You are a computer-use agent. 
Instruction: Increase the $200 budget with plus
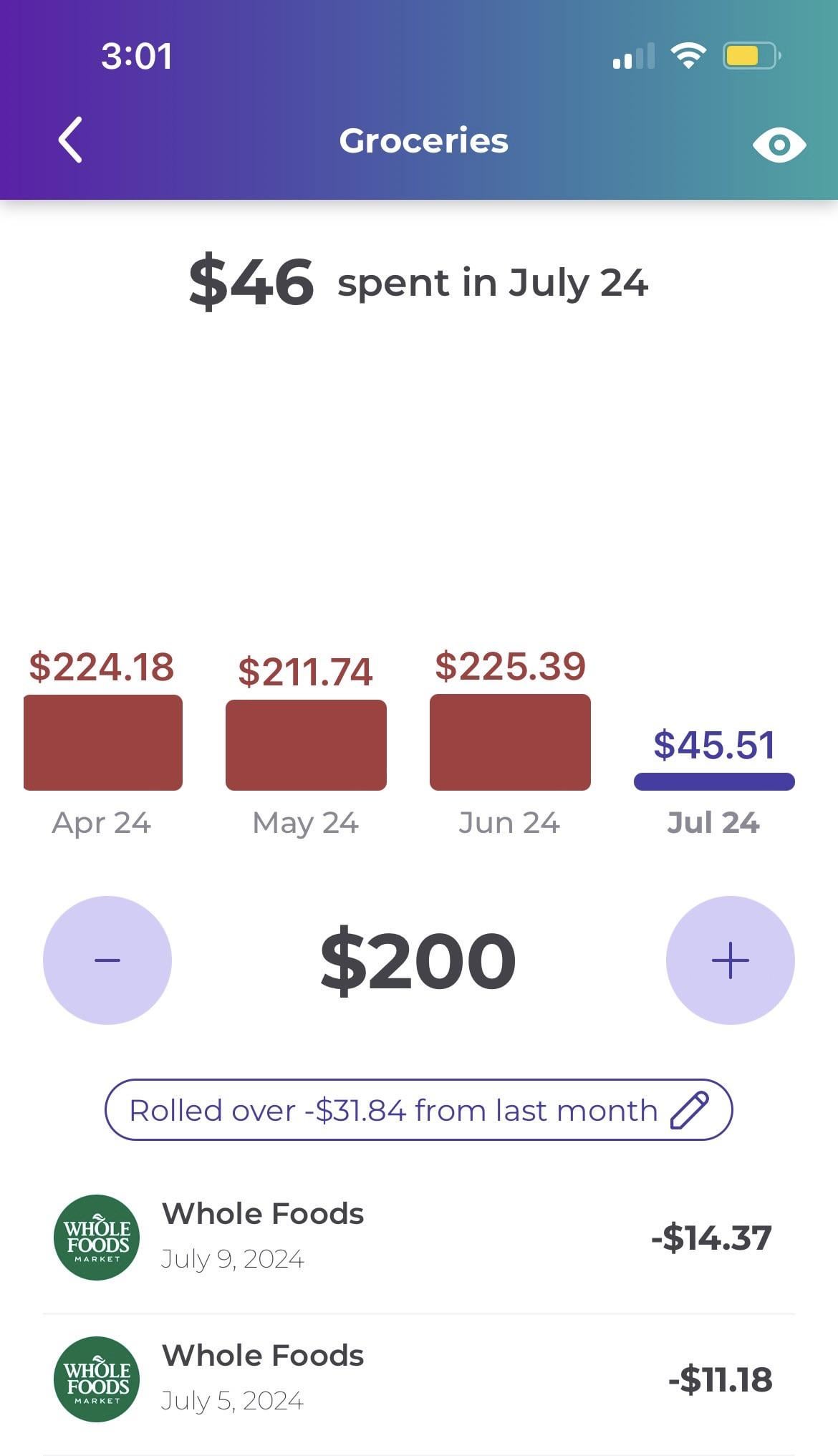731,960
